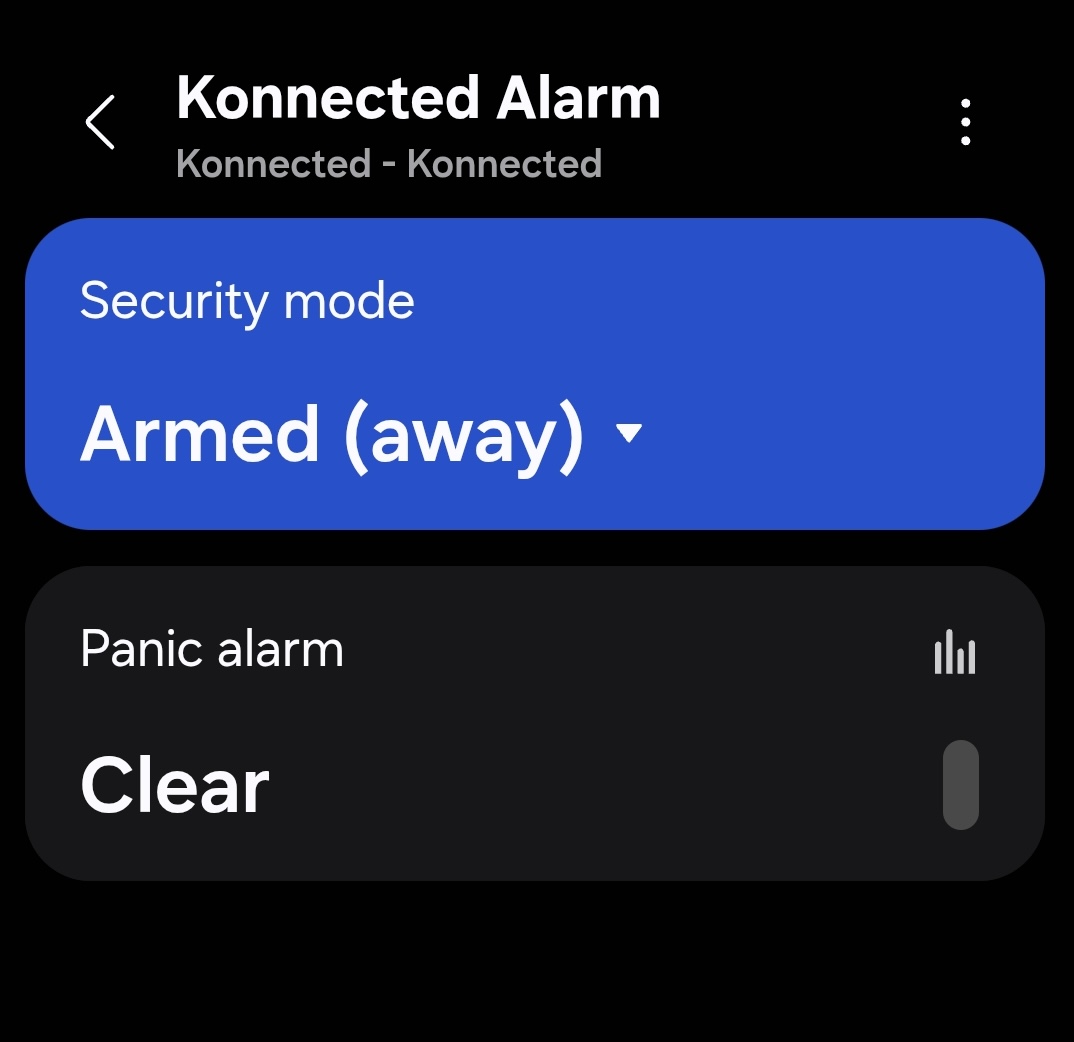This screenshot has width=1074, height=1042.
Task: Go back from Konnected Alarm
Action: coord(100,123)
